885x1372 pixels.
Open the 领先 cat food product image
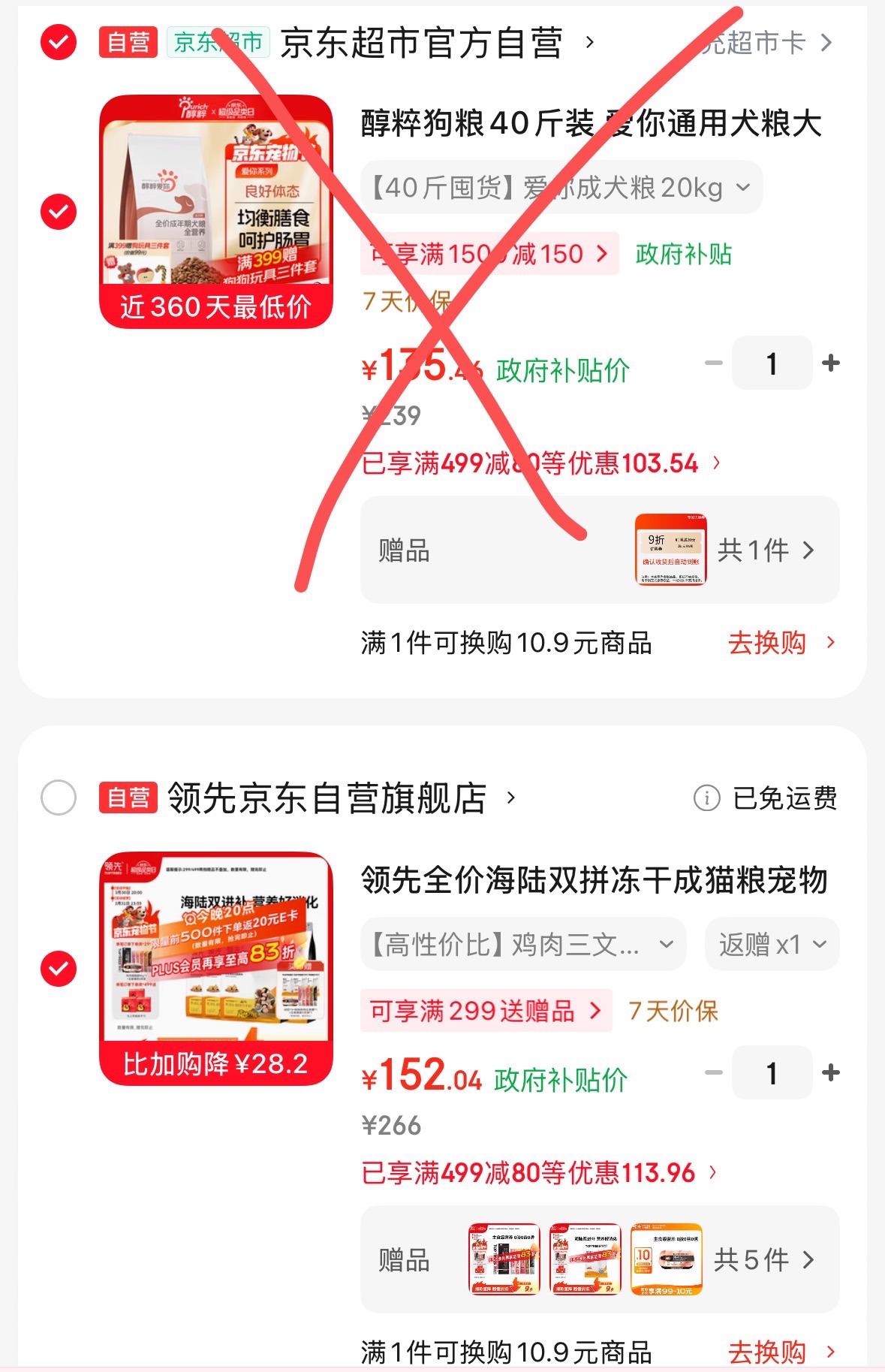tap(216, 969)
